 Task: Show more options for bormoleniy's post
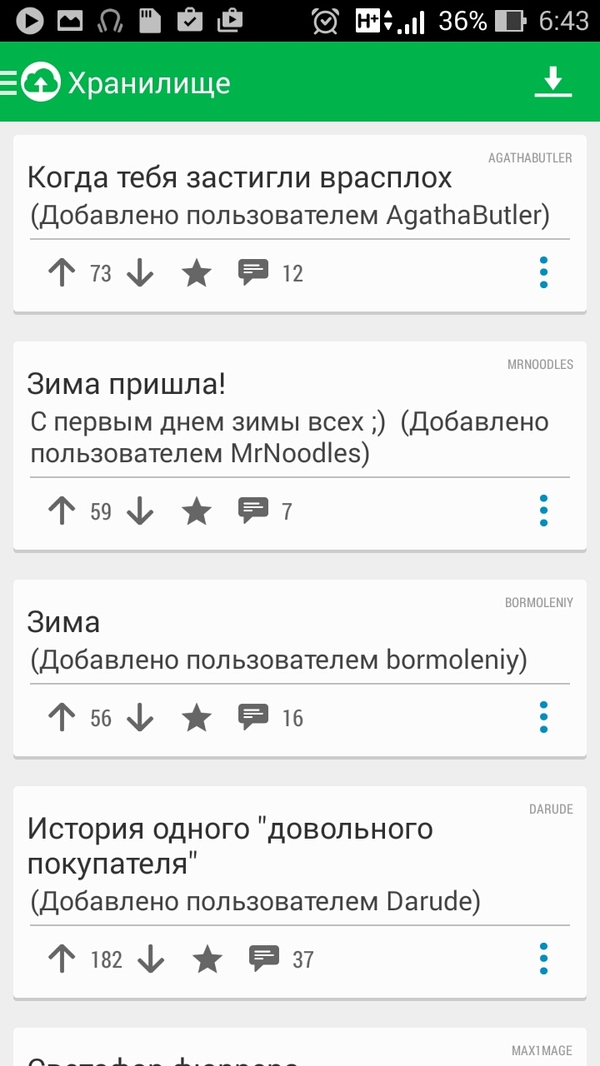(x=544, y=717)
